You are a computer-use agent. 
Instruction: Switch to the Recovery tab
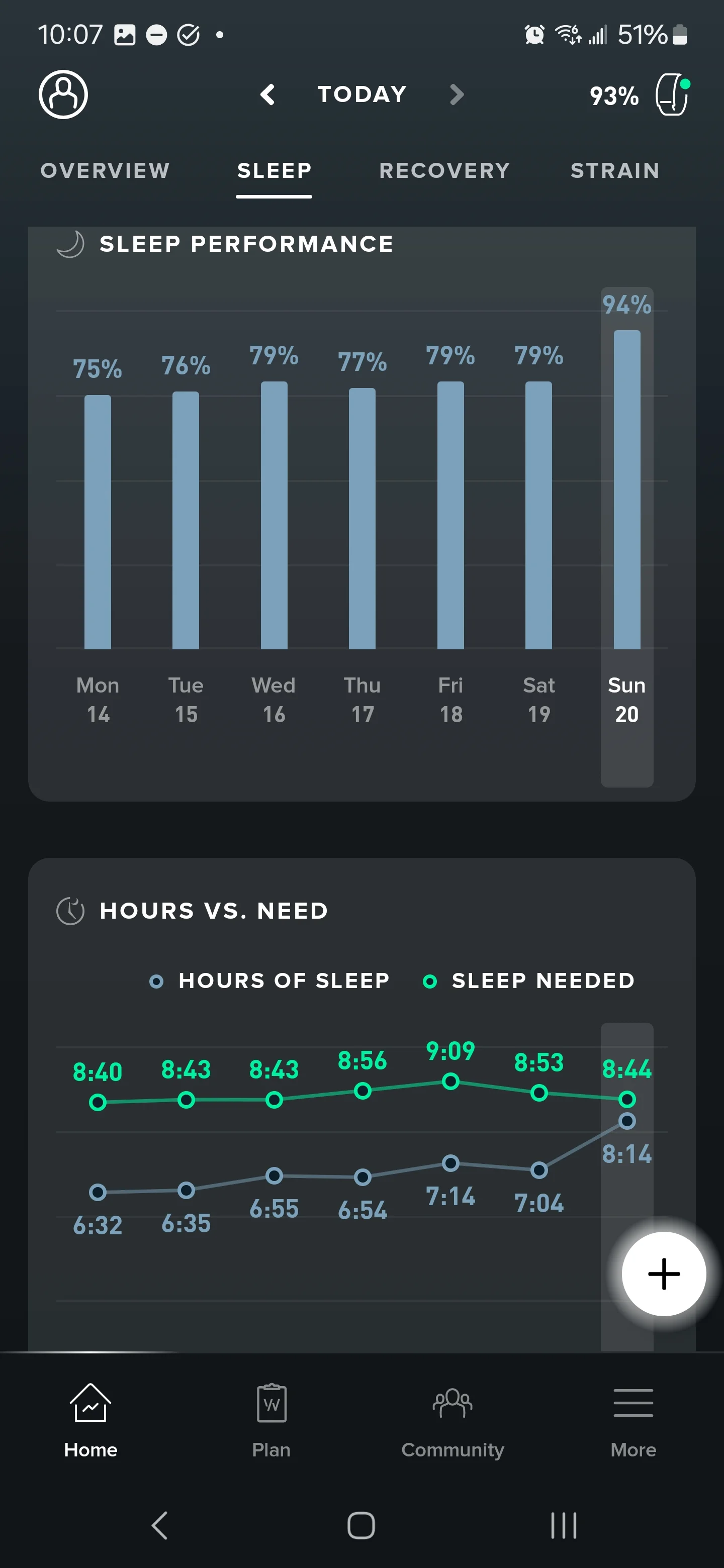444,170
